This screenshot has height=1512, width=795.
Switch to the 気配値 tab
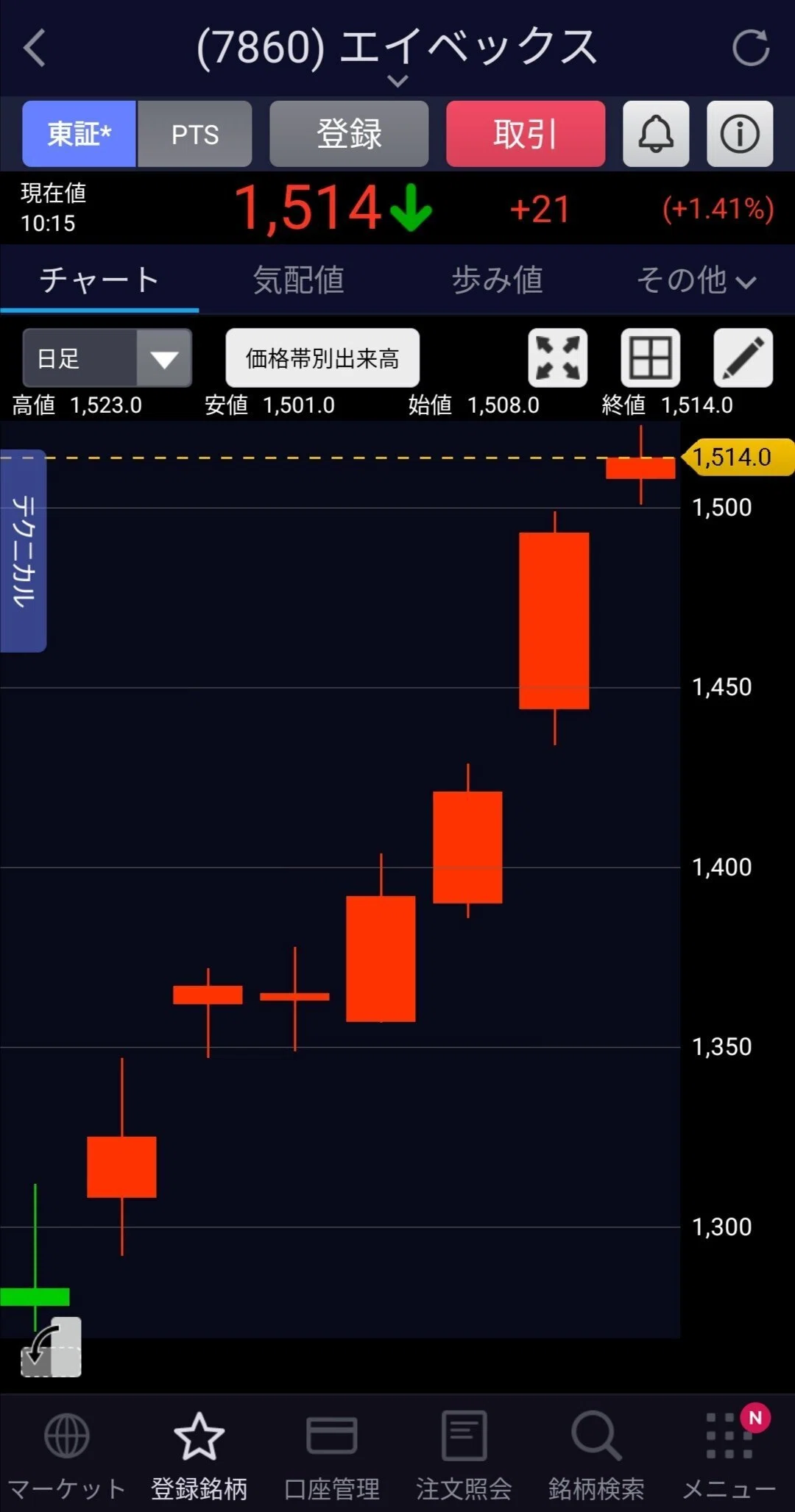pos(298,280)
